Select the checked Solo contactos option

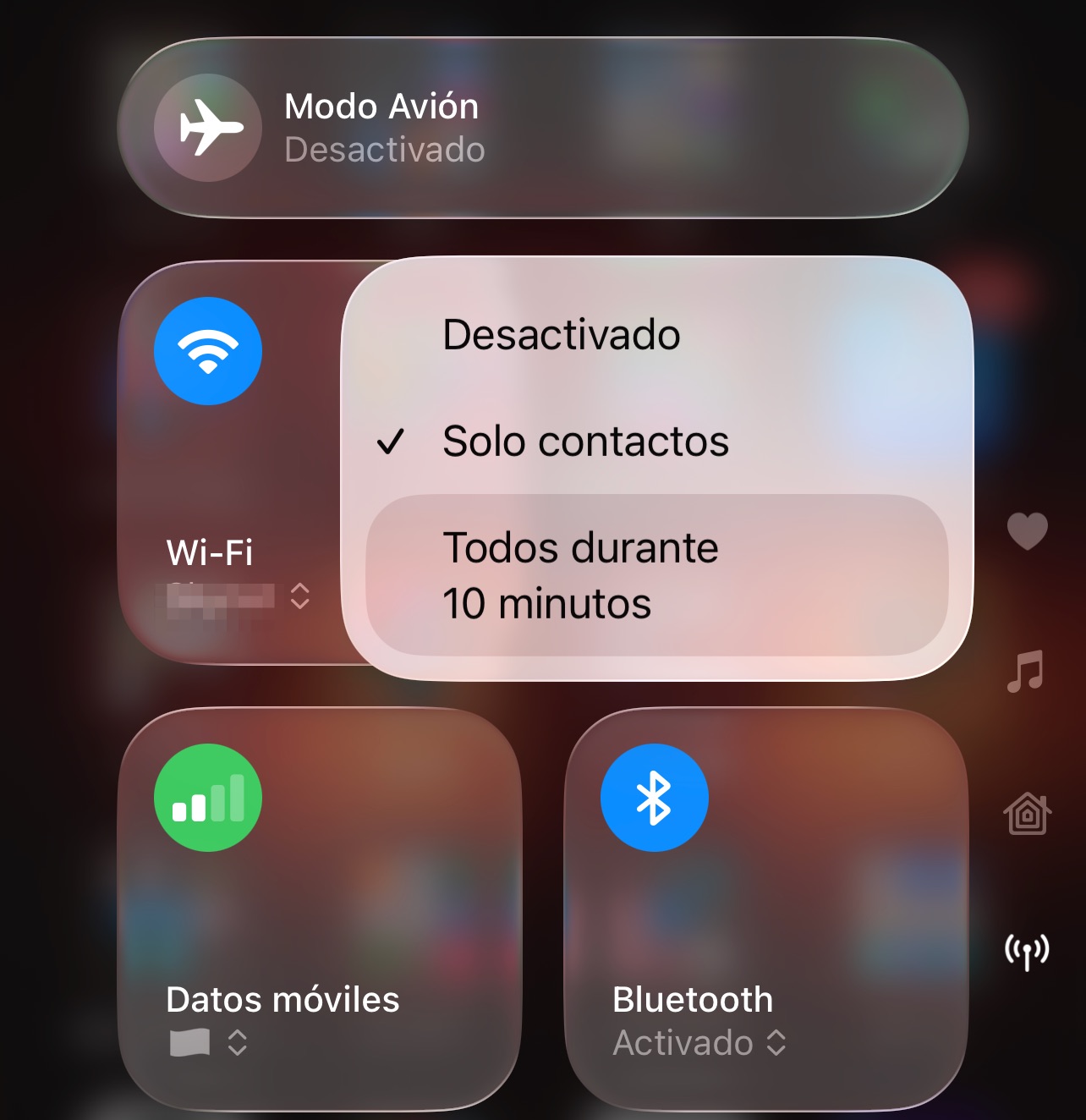[584, 441]
